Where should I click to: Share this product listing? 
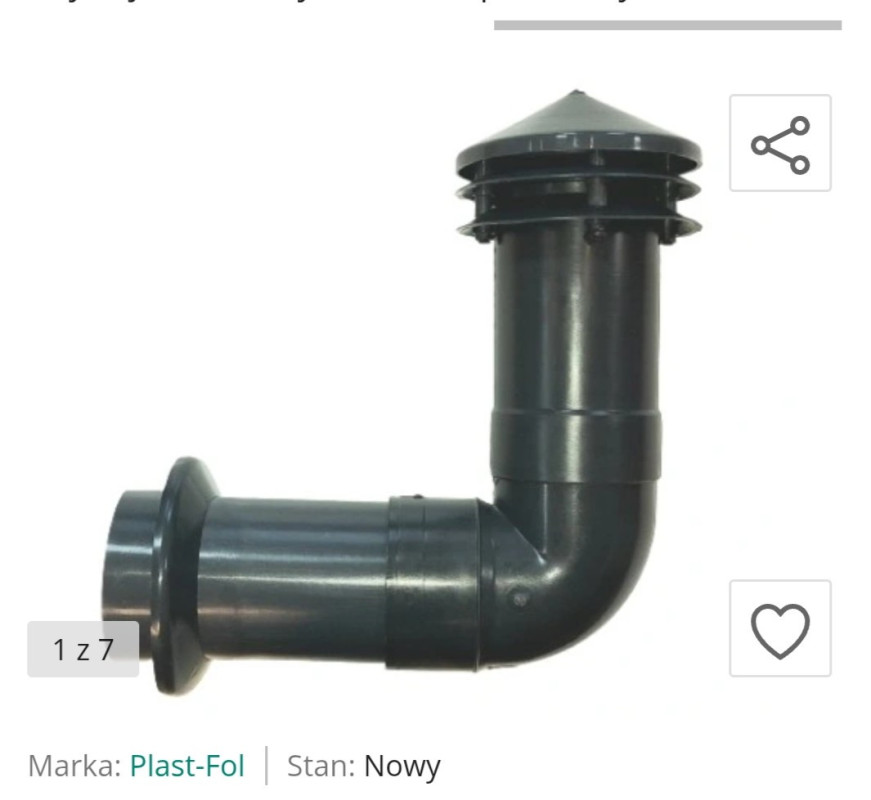tap(779, 143)
